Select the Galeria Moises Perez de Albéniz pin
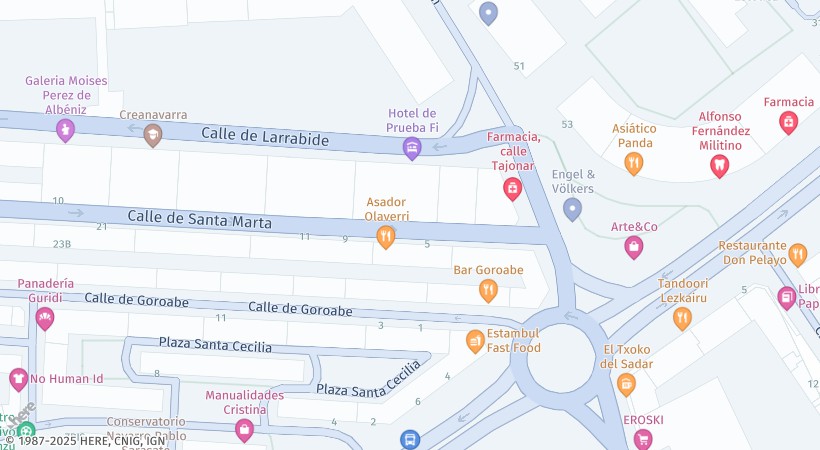Screen dimensions: 820x450 point(65,130)
